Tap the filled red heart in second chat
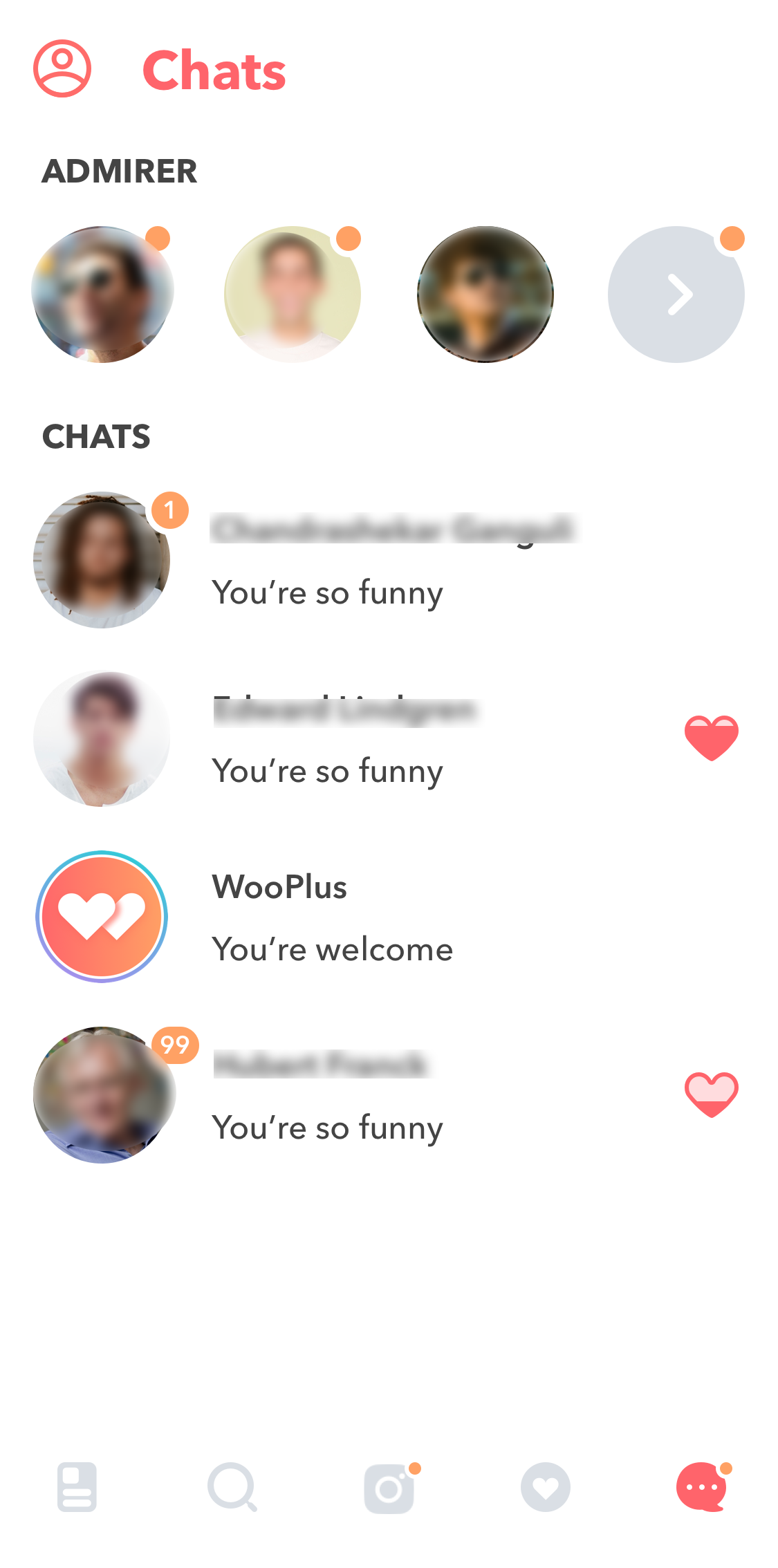 (x=711, y=738)
